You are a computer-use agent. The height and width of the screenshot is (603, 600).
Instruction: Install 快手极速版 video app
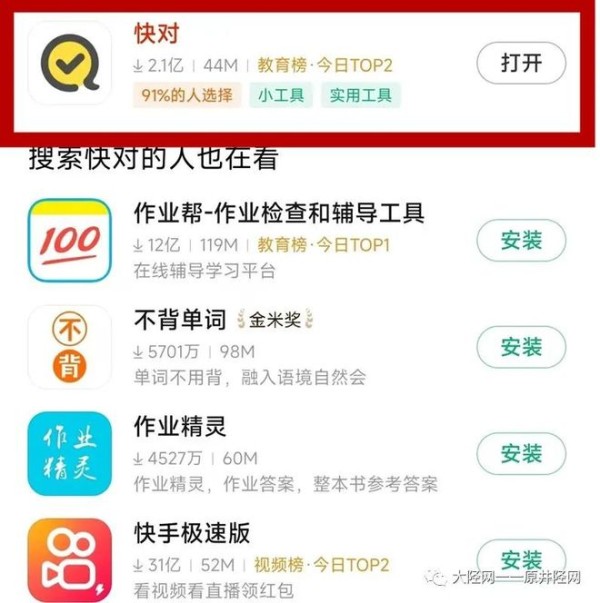(x=521, y=557)
